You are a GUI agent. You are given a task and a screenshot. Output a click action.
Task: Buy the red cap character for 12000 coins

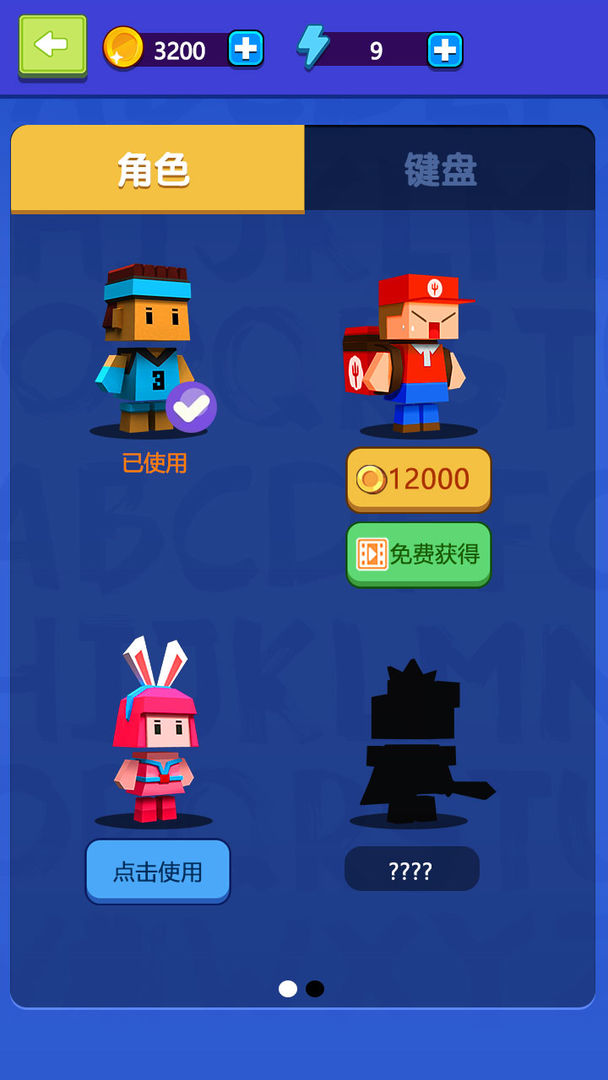(x=418, y=480)
